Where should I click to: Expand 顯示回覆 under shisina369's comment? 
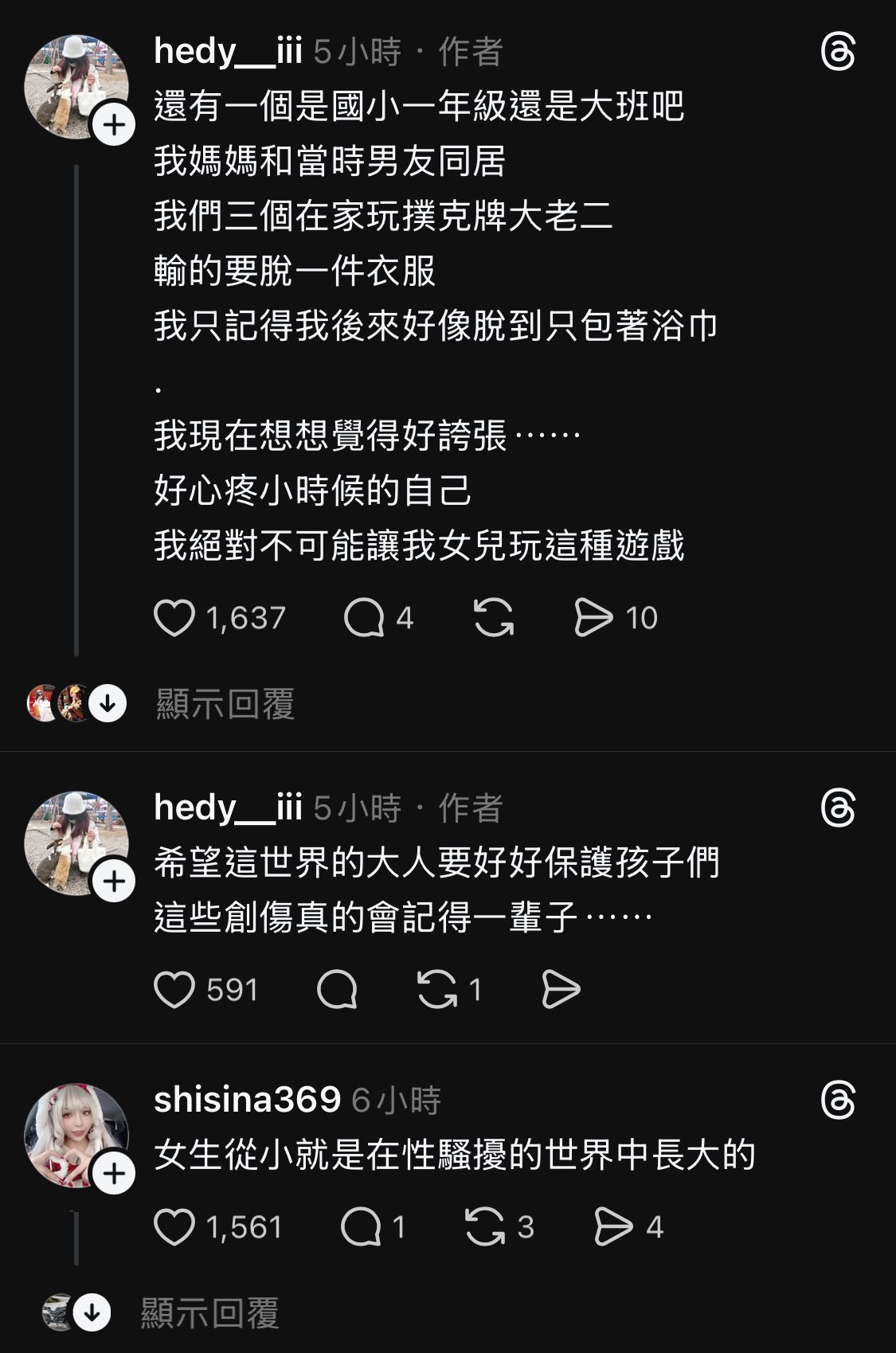(x=209, y=1313)
